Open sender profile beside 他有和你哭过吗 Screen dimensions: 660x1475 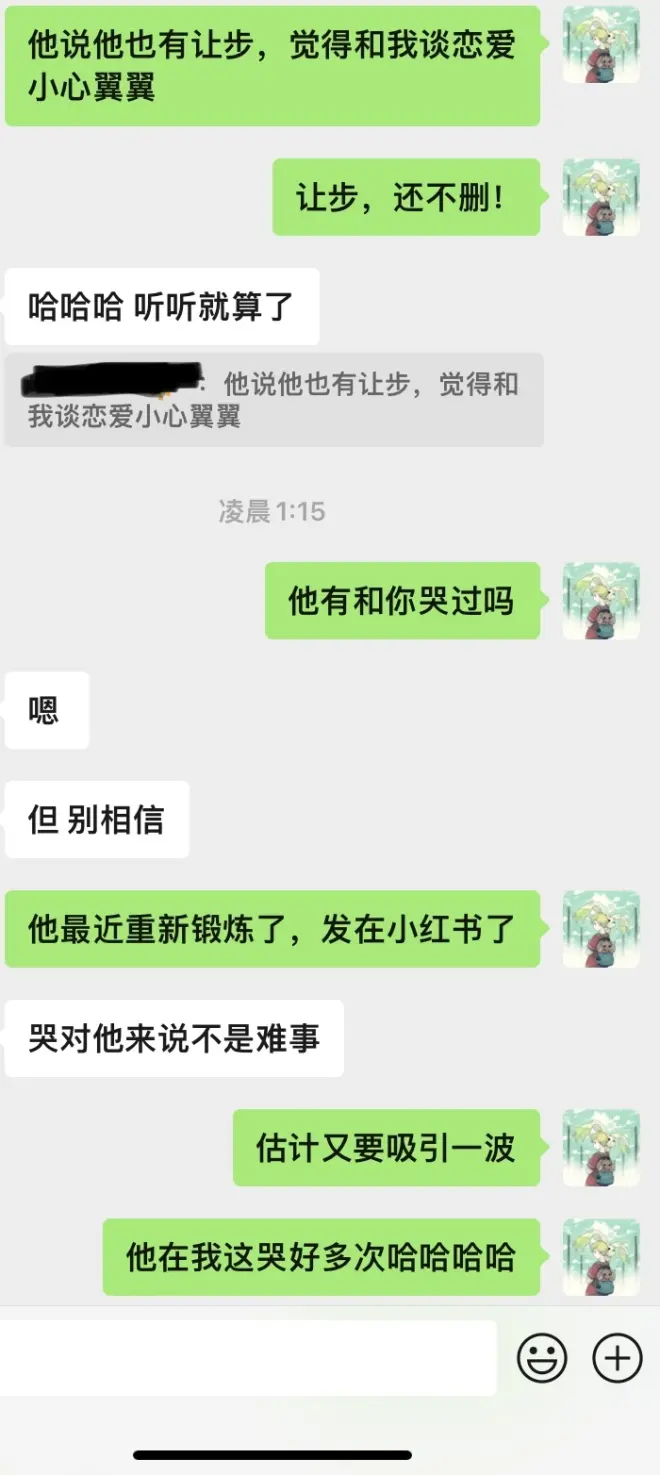[601, 600]
